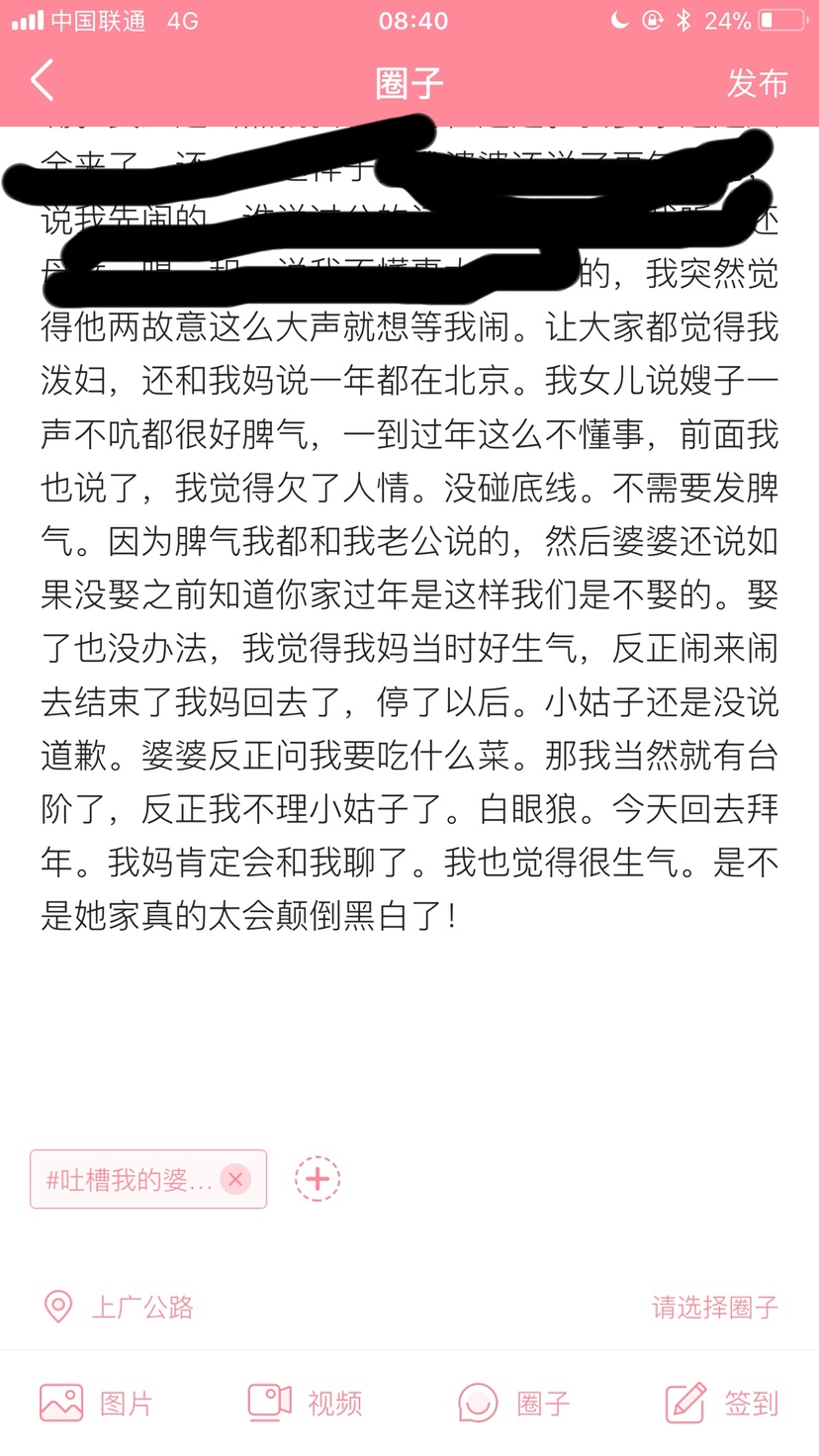Tap 发布 to publish the post
Screen dimensions: 819x1456
pos(757,83)
